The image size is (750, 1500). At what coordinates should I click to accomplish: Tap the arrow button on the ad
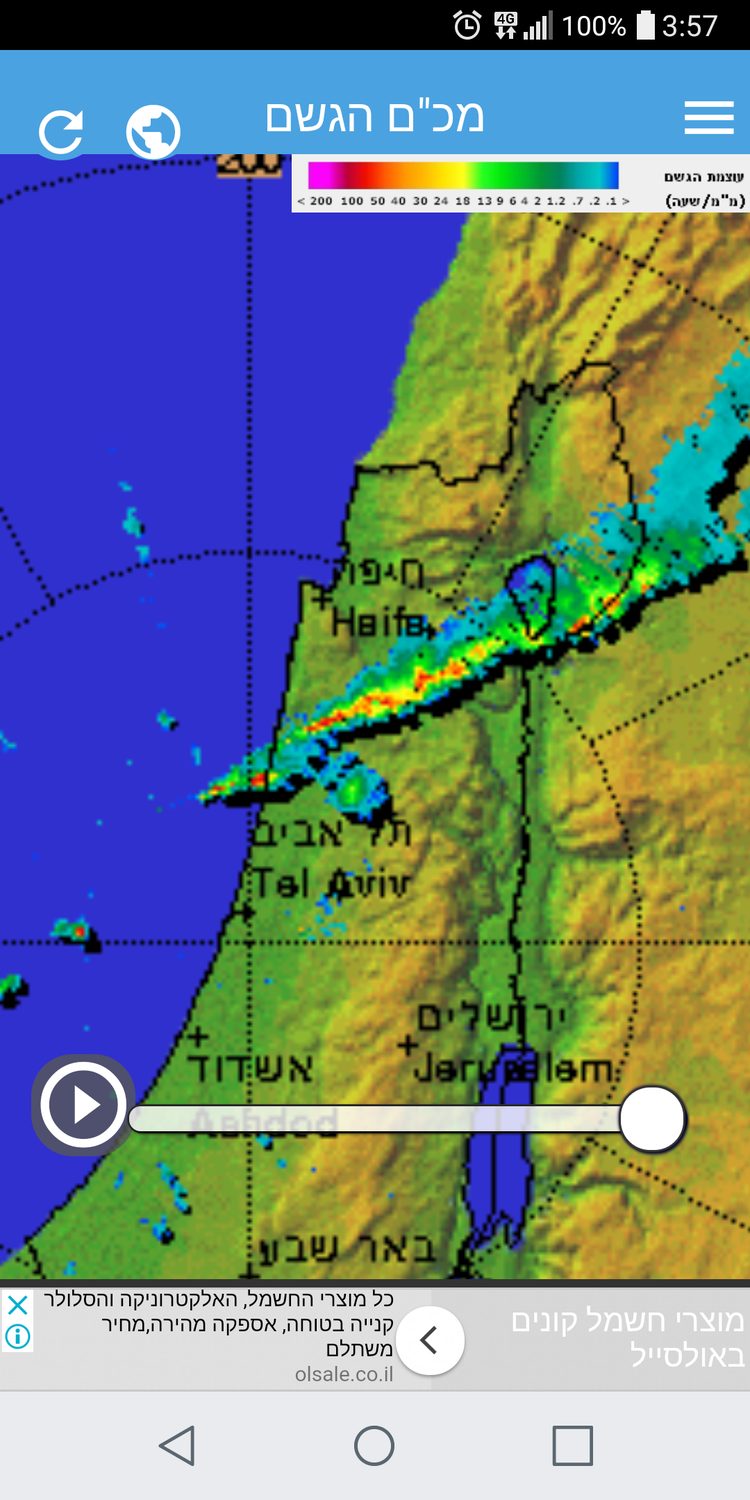[x=430, y=1340]
